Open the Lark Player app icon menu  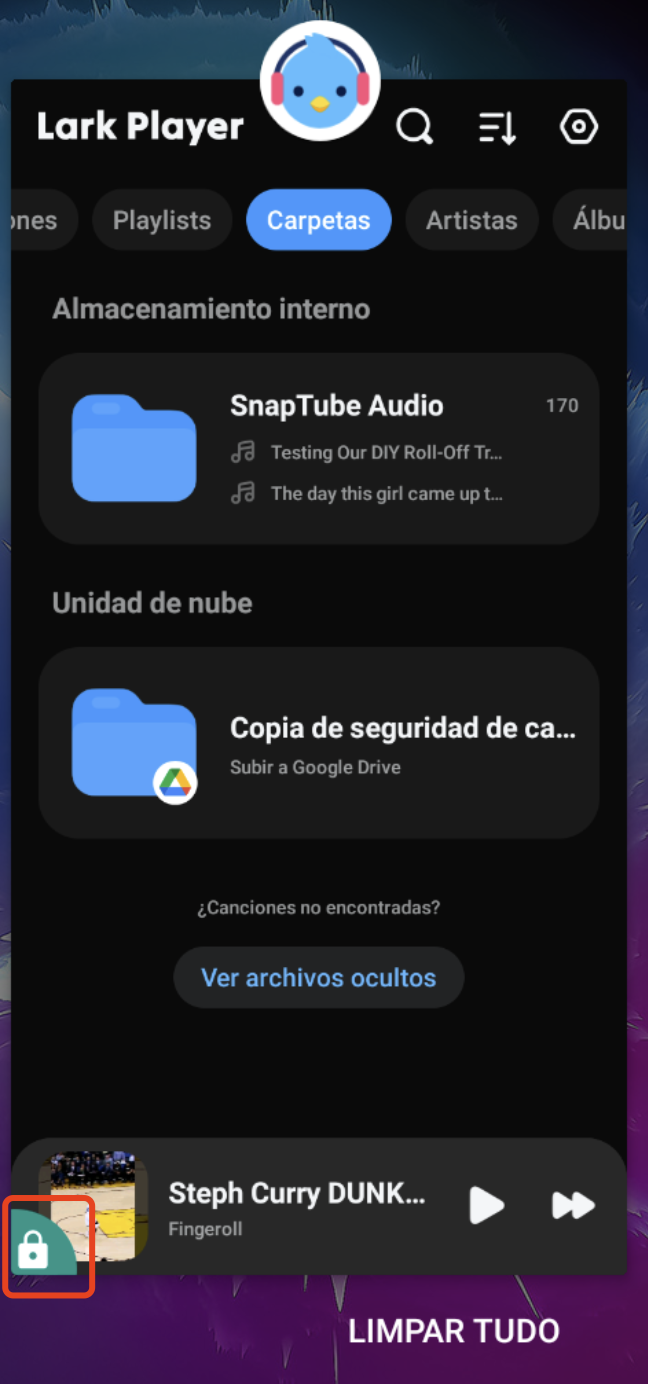(320, 80)
